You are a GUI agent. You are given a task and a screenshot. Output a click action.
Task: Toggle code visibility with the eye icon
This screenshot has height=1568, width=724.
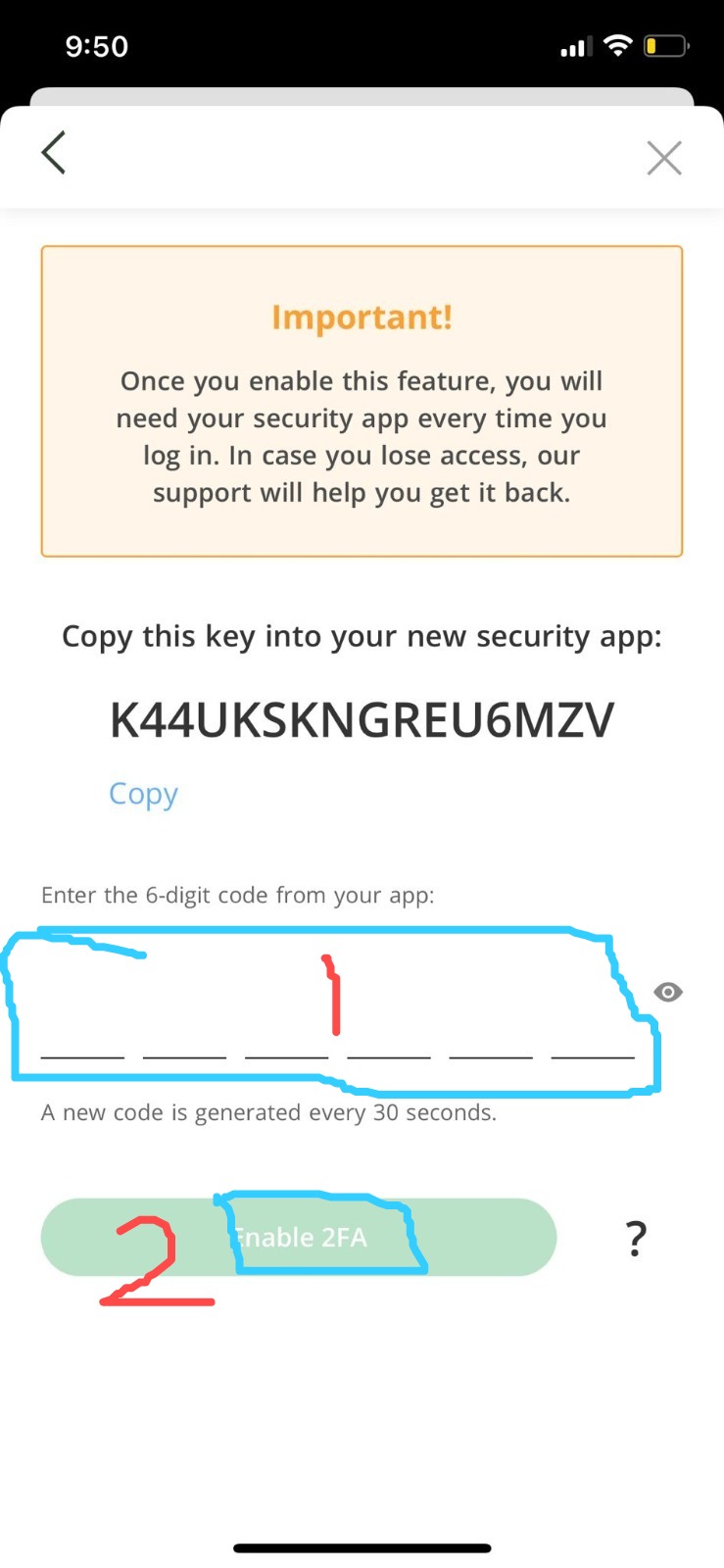tap(668, 993)
